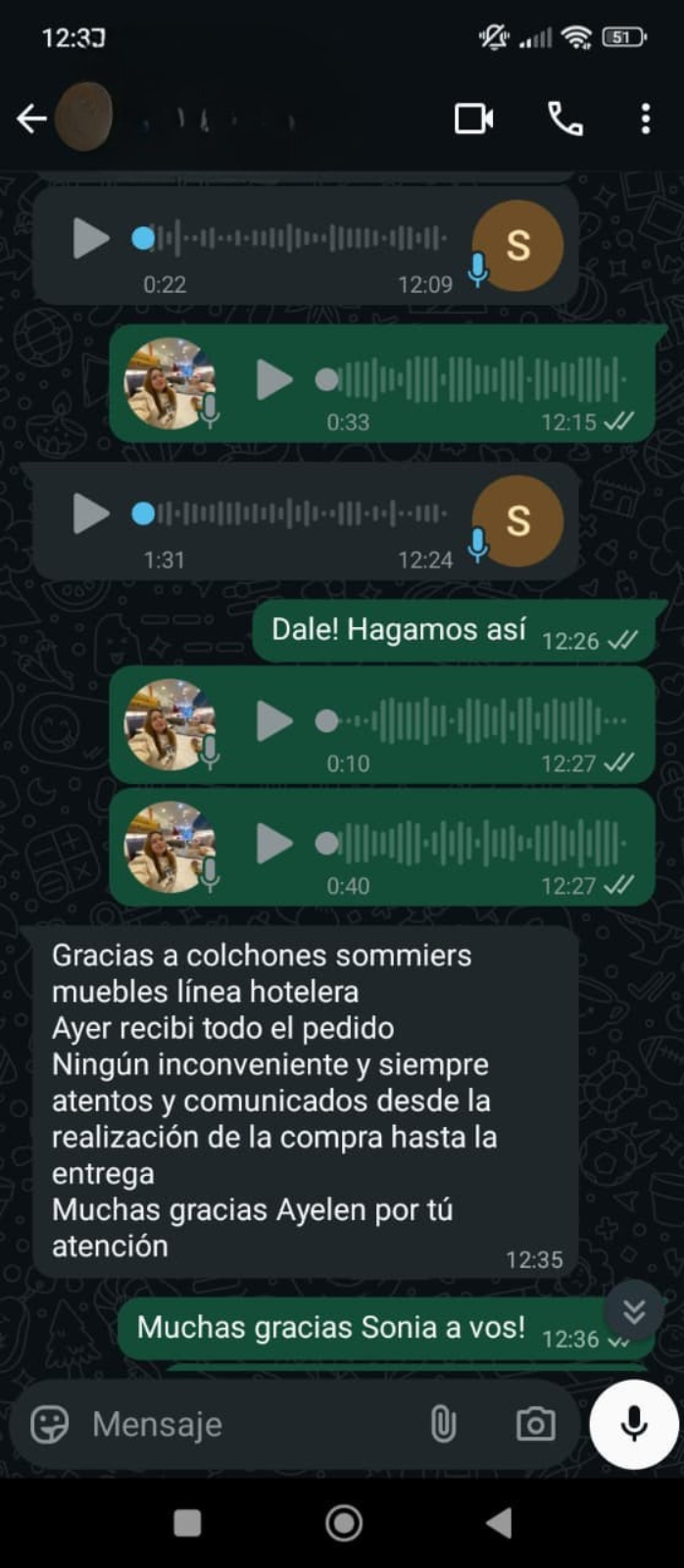Play the 0:22 voice message from 12:09

(x=90, y=238)
